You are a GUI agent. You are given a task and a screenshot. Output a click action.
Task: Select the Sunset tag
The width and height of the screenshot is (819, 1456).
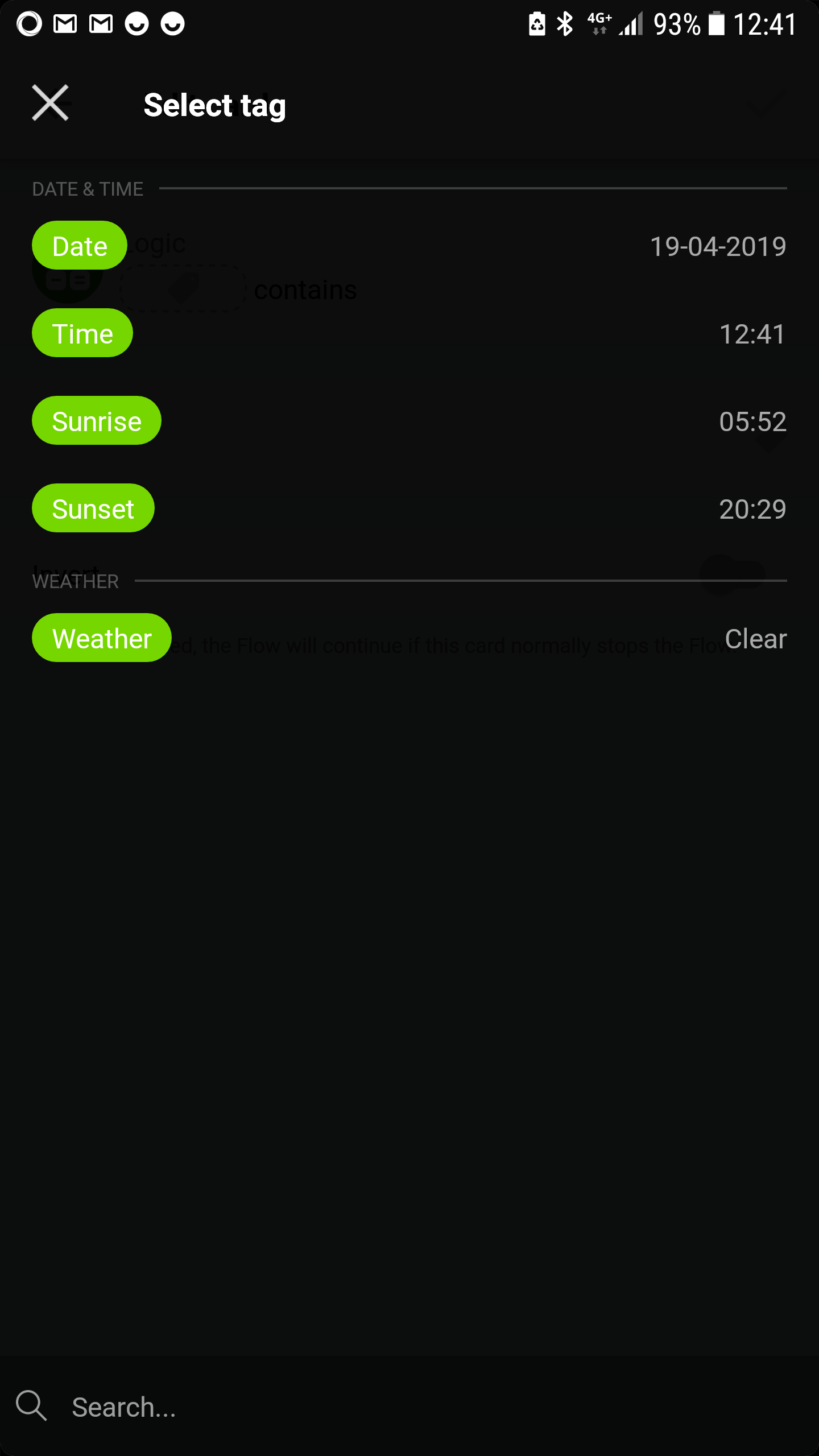[x=93, y=508]
